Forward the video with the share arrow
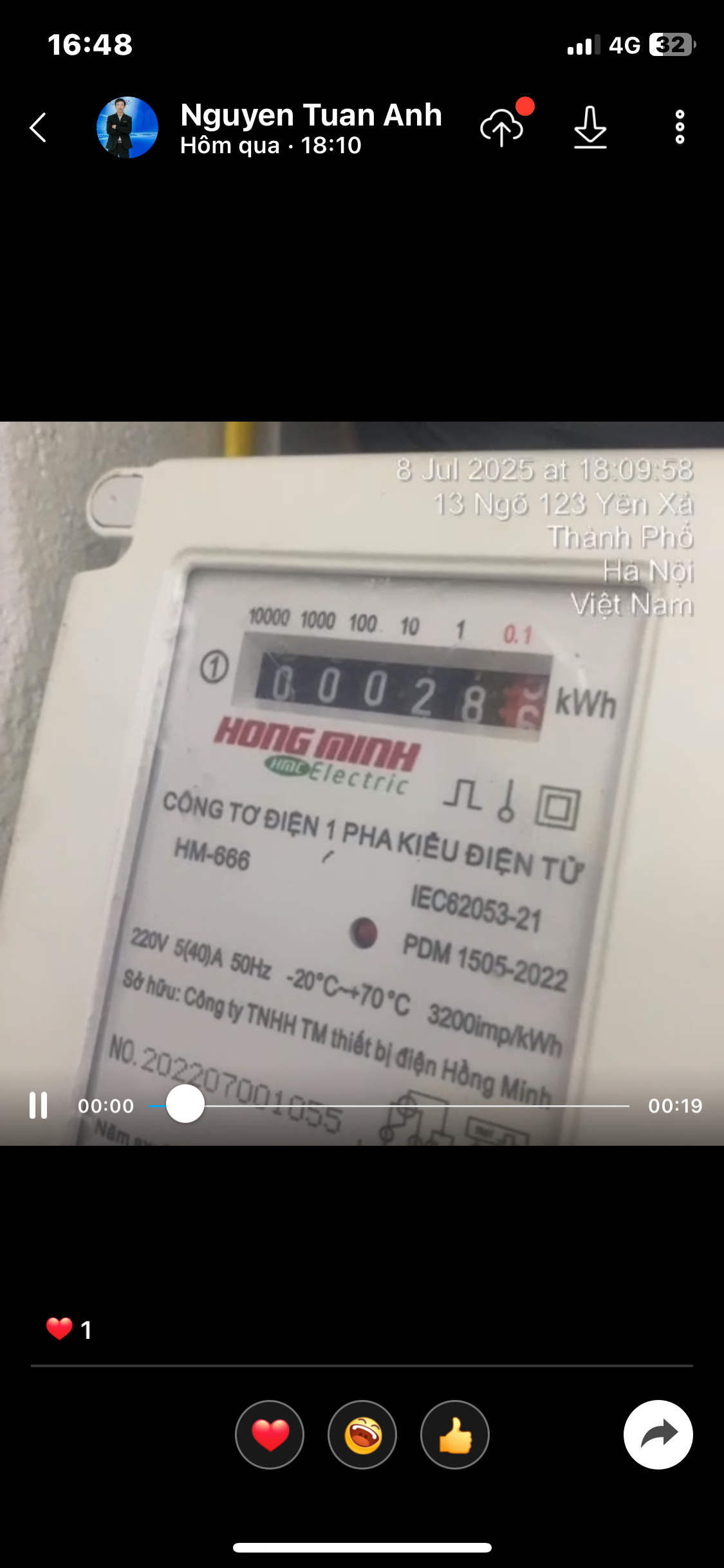 point(658,1434)
